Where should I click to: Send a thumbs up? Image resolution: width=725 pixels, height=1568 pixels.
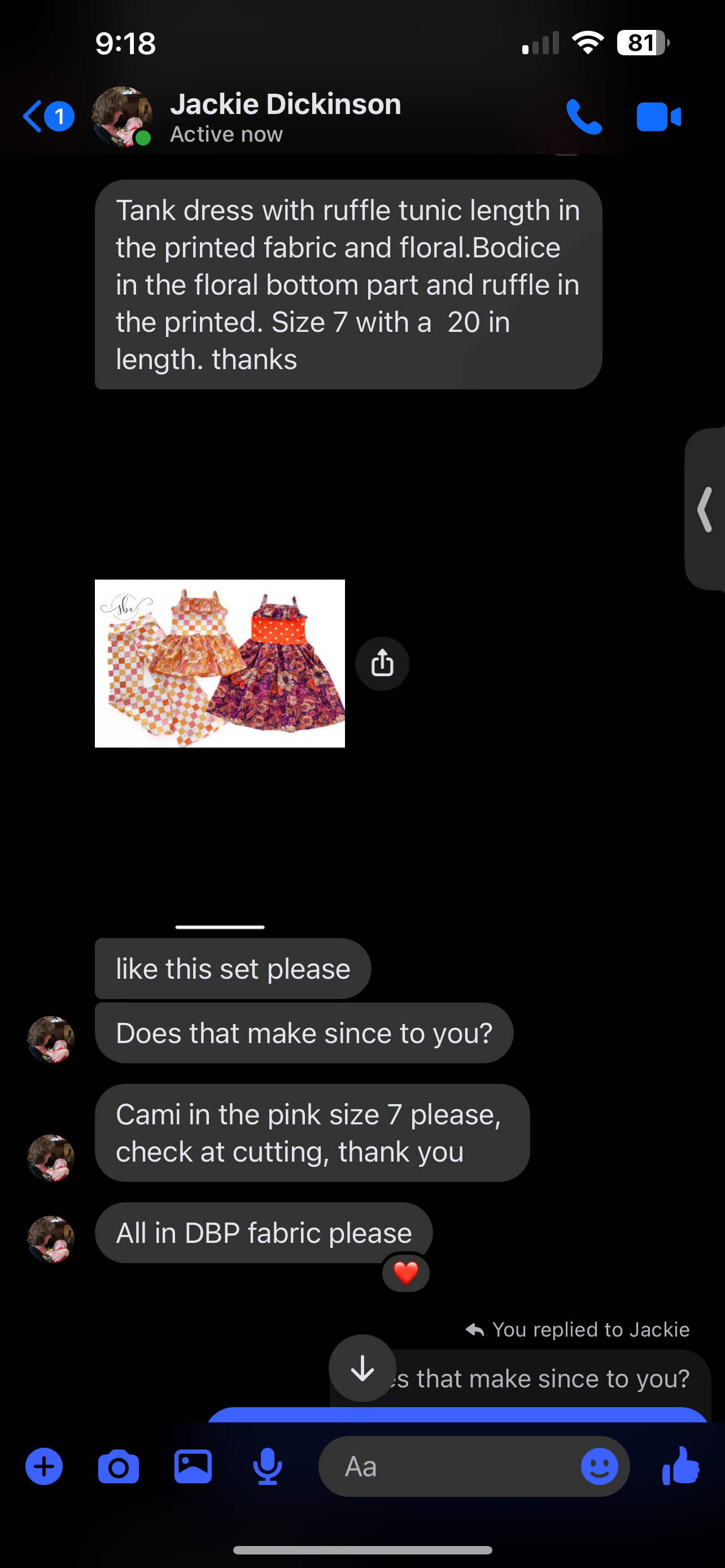point(680,1466)
